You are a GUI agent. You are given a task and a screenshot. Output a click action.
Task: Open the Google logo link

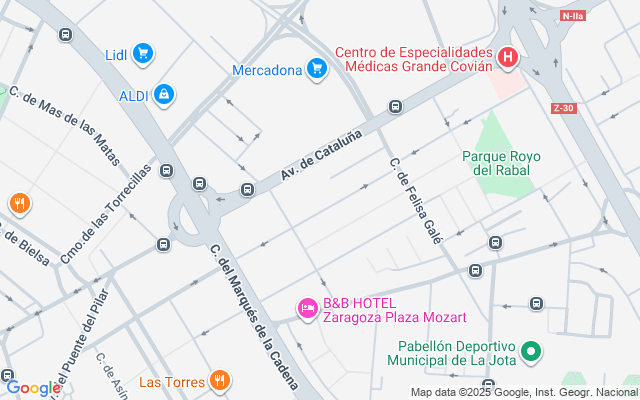point(33,387)
